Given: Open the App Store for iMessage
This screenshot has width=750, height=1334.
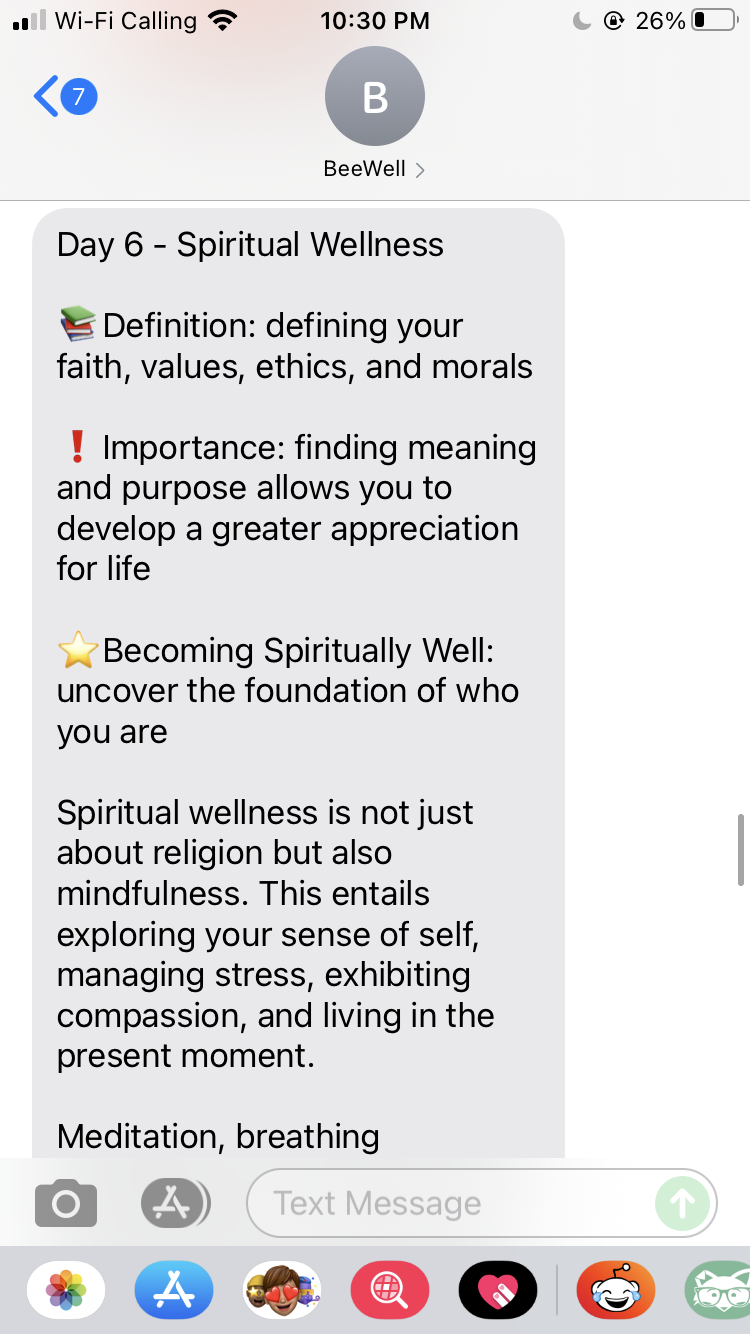Looking at the screenshot, I should (x=174, y=1290).
